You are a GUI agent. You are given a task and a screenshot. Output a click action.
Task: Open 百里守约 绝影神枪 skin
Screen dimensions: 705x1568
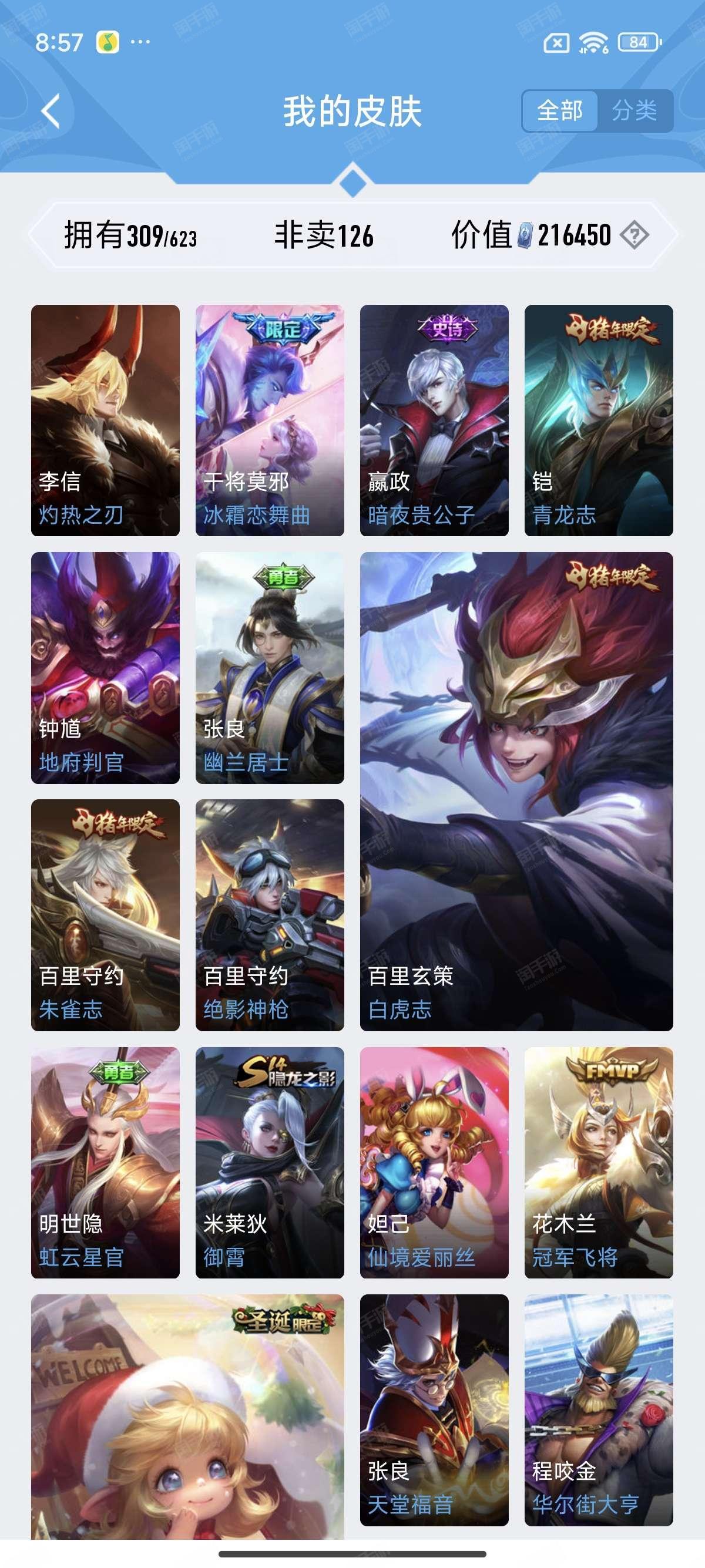pyautogui.click(x=270, y=915)
